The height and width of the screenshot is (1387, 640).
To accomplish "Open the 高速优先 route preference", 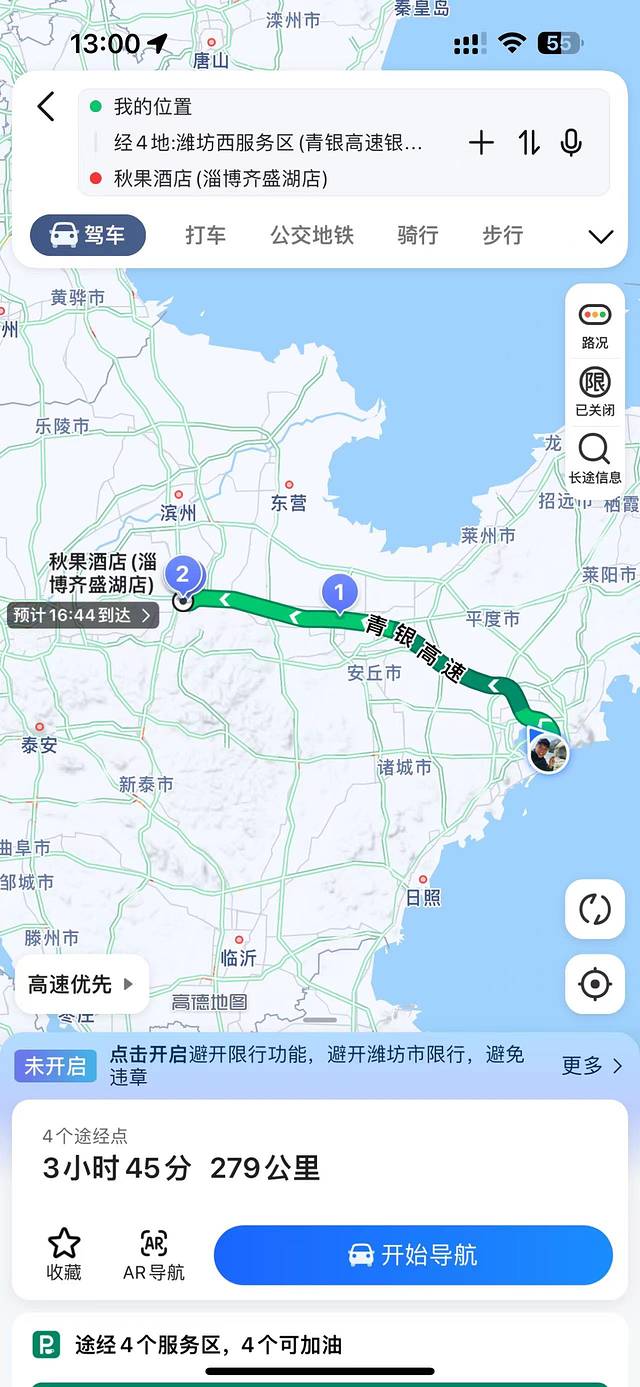I will click(81, 984).
